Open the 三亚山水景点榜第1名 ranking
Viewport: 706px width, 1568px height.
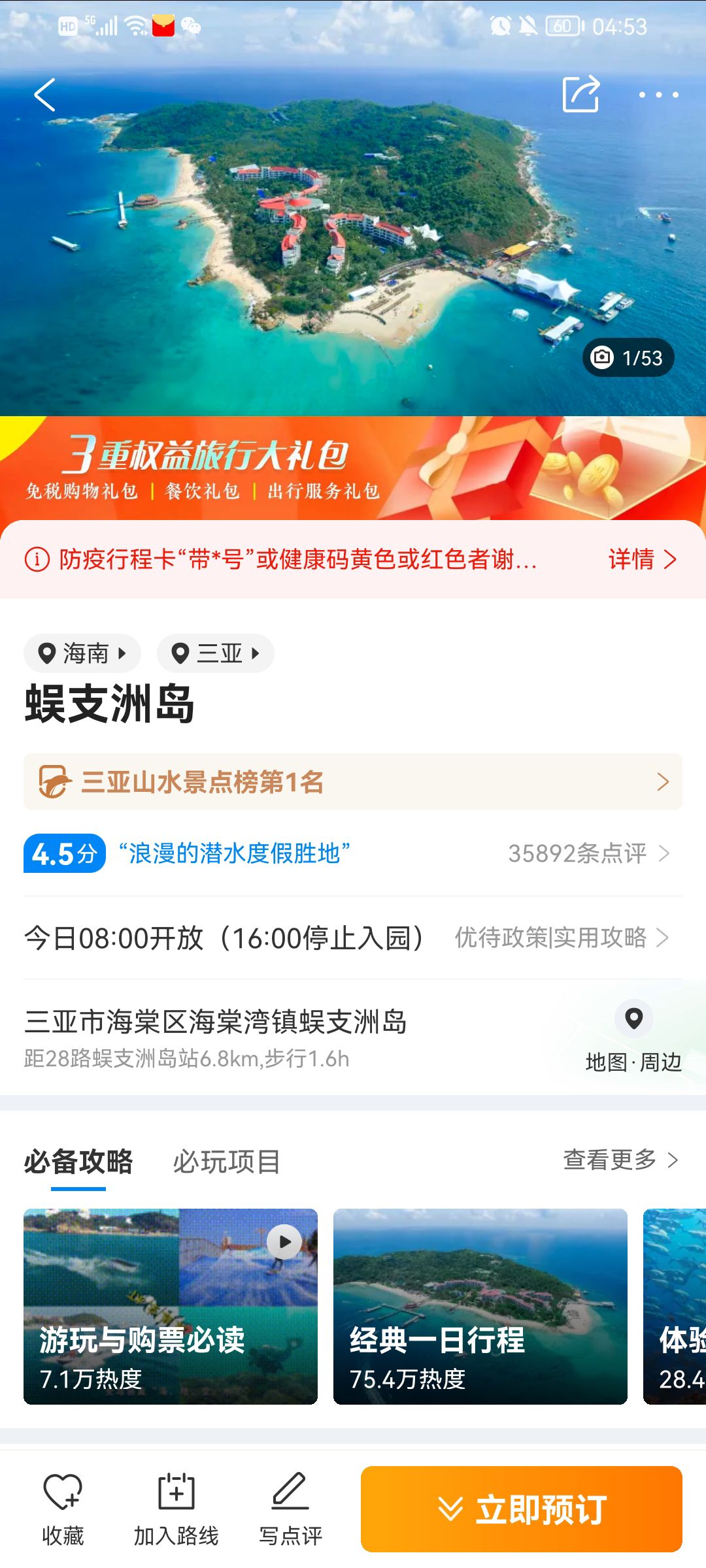click(353, 782)
